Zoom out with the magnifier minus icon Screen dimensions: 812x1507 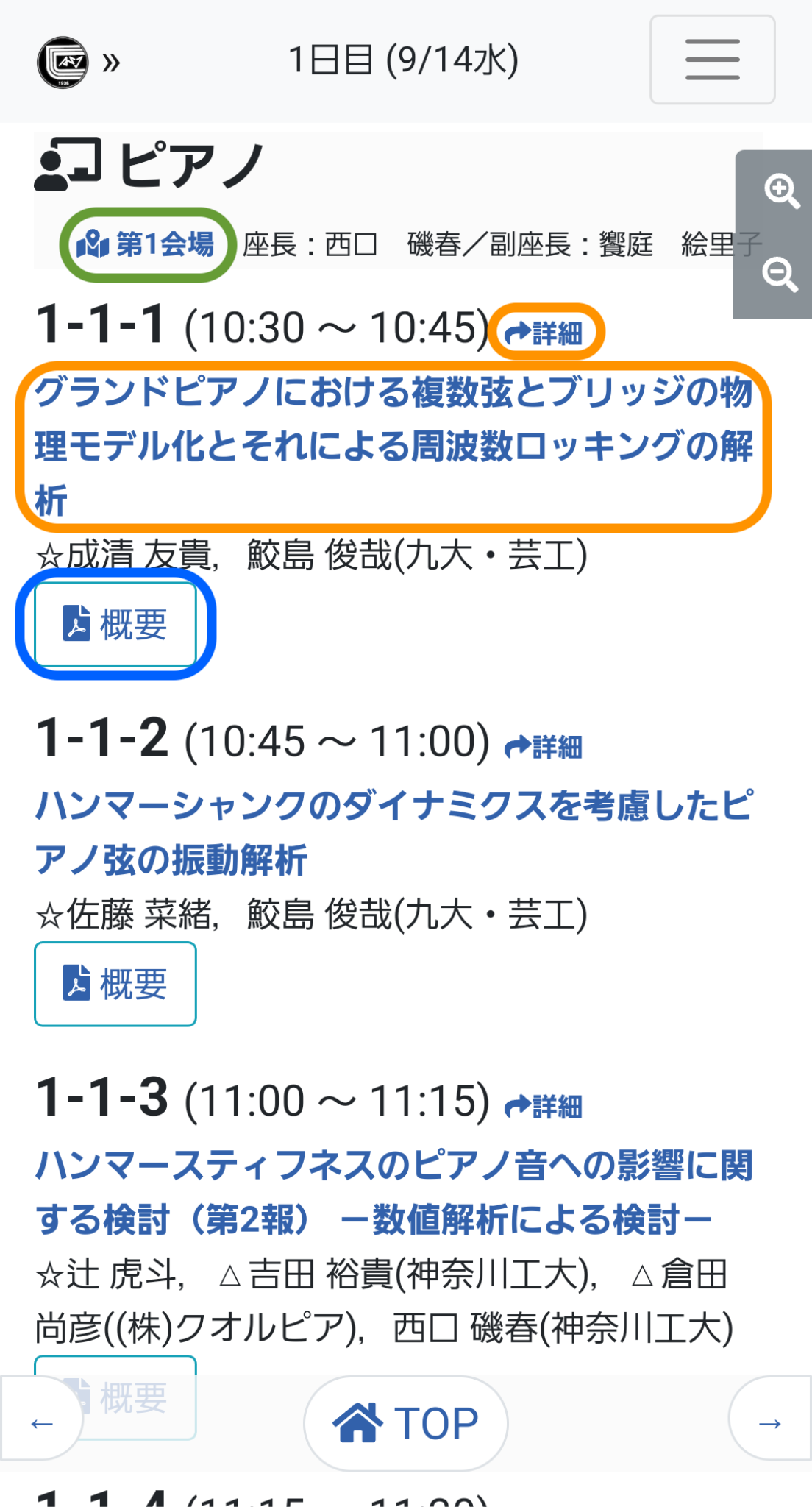[780, 274]
